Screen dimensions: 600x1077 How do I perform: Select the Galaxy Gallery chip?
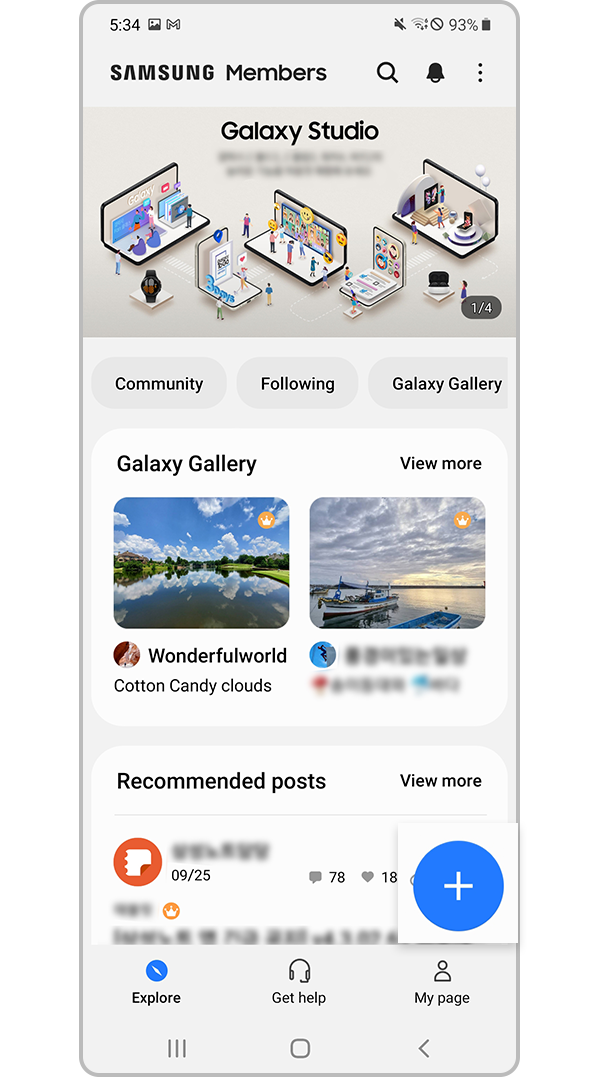(440, 383)
